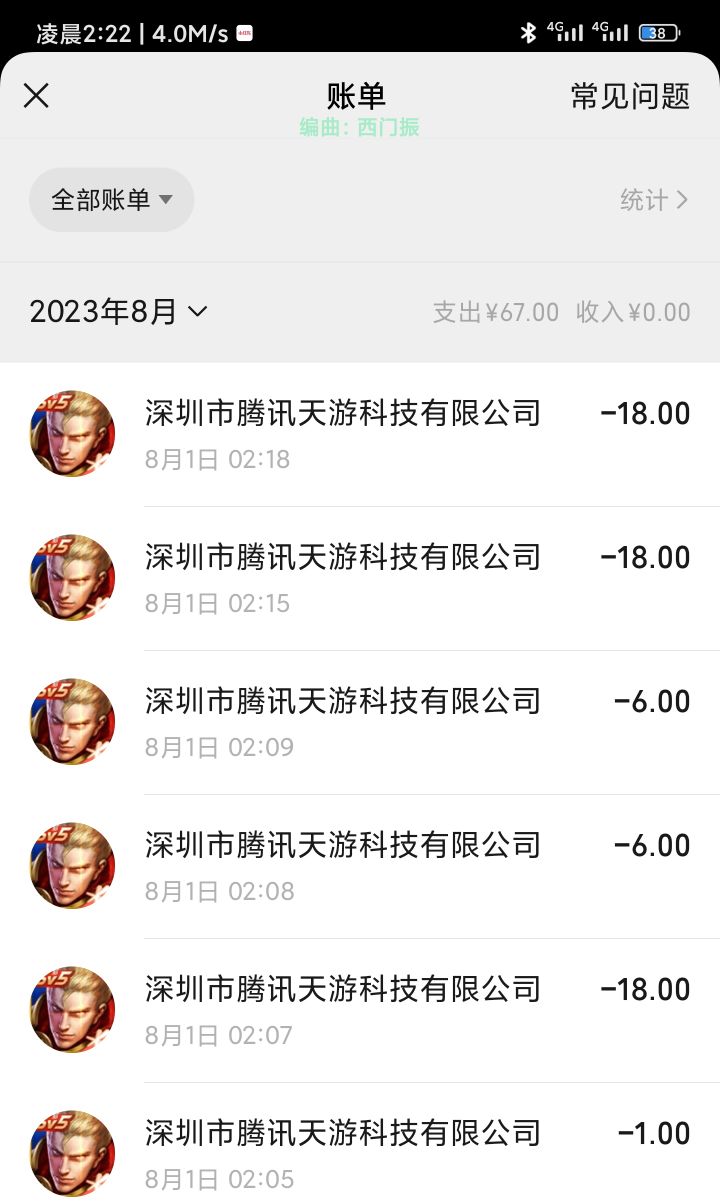Open 常见问题 help page
This screenshot has width=720, height=1204.
pos(630,96)
